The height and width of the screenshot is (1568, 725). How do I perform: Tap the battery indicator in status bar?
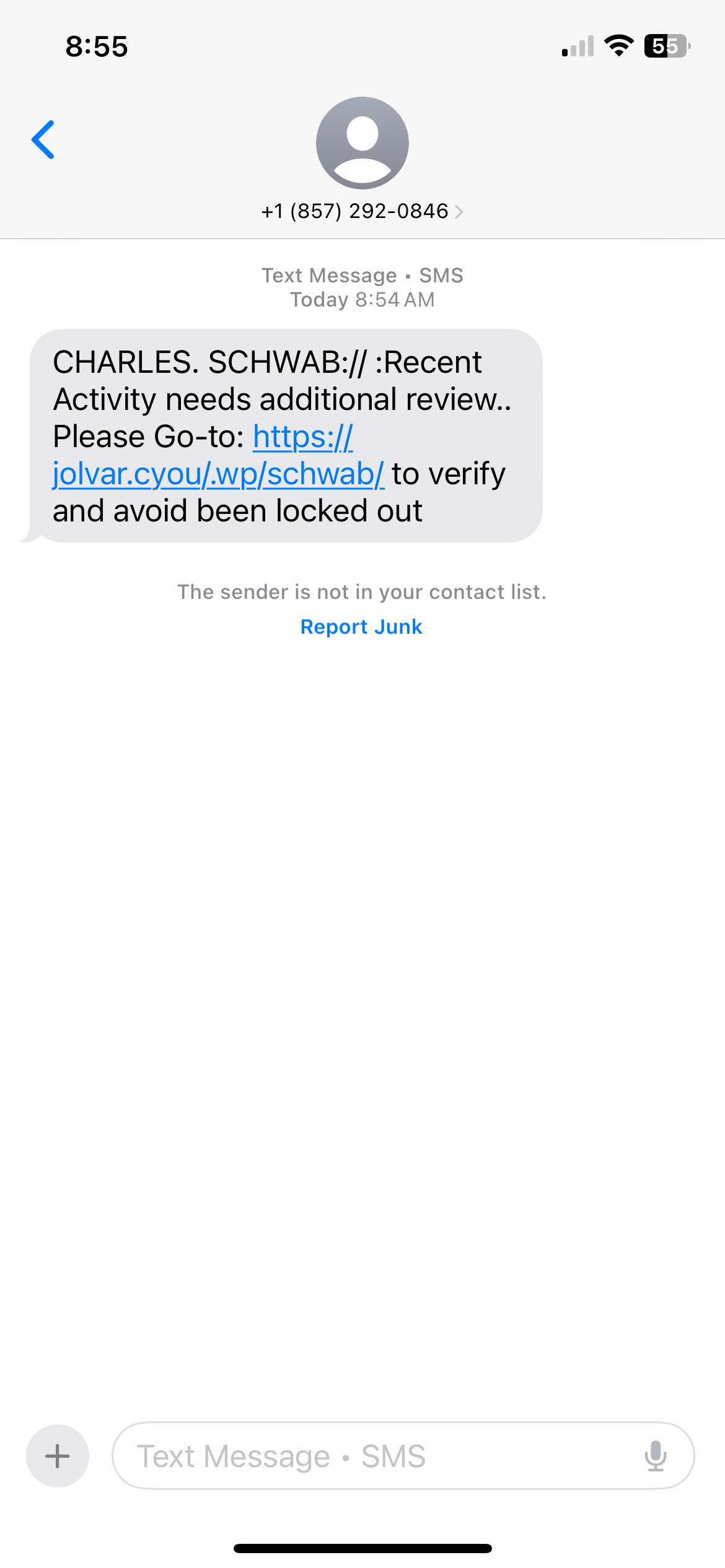[x=666, y=46]
